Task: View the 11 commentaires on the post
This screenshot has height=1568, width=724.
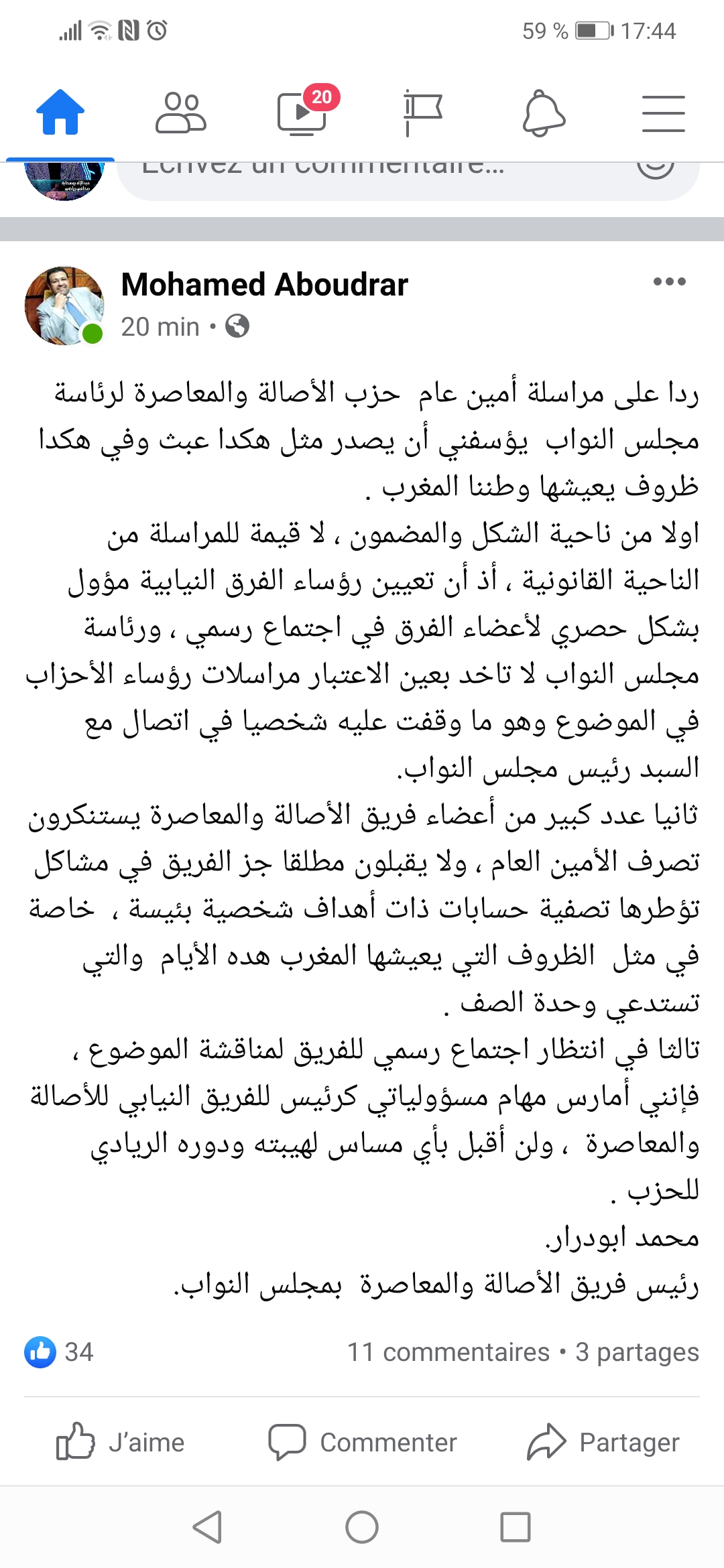Action: (x=448, y=1352)
